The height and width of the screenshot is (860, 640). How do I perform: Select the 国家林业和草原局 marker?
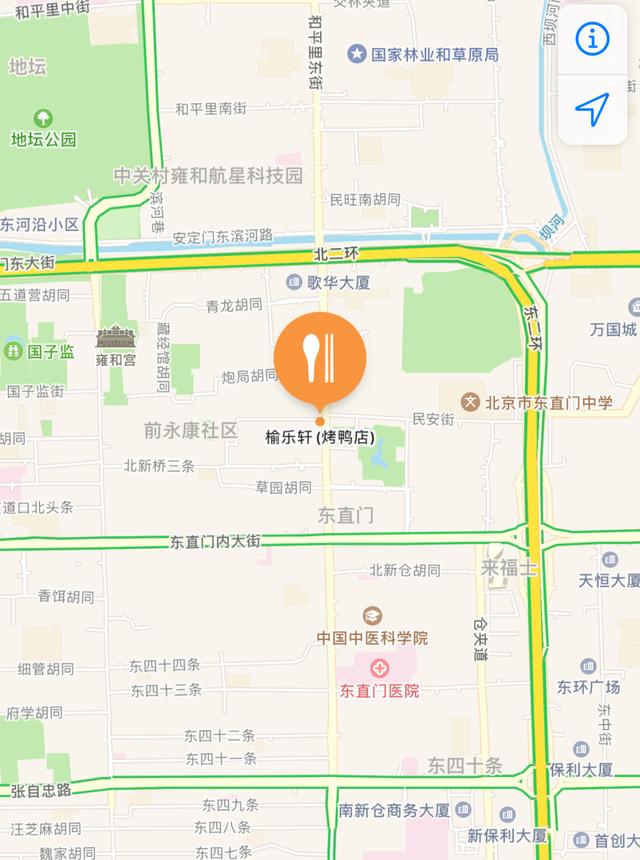point(356,54)
